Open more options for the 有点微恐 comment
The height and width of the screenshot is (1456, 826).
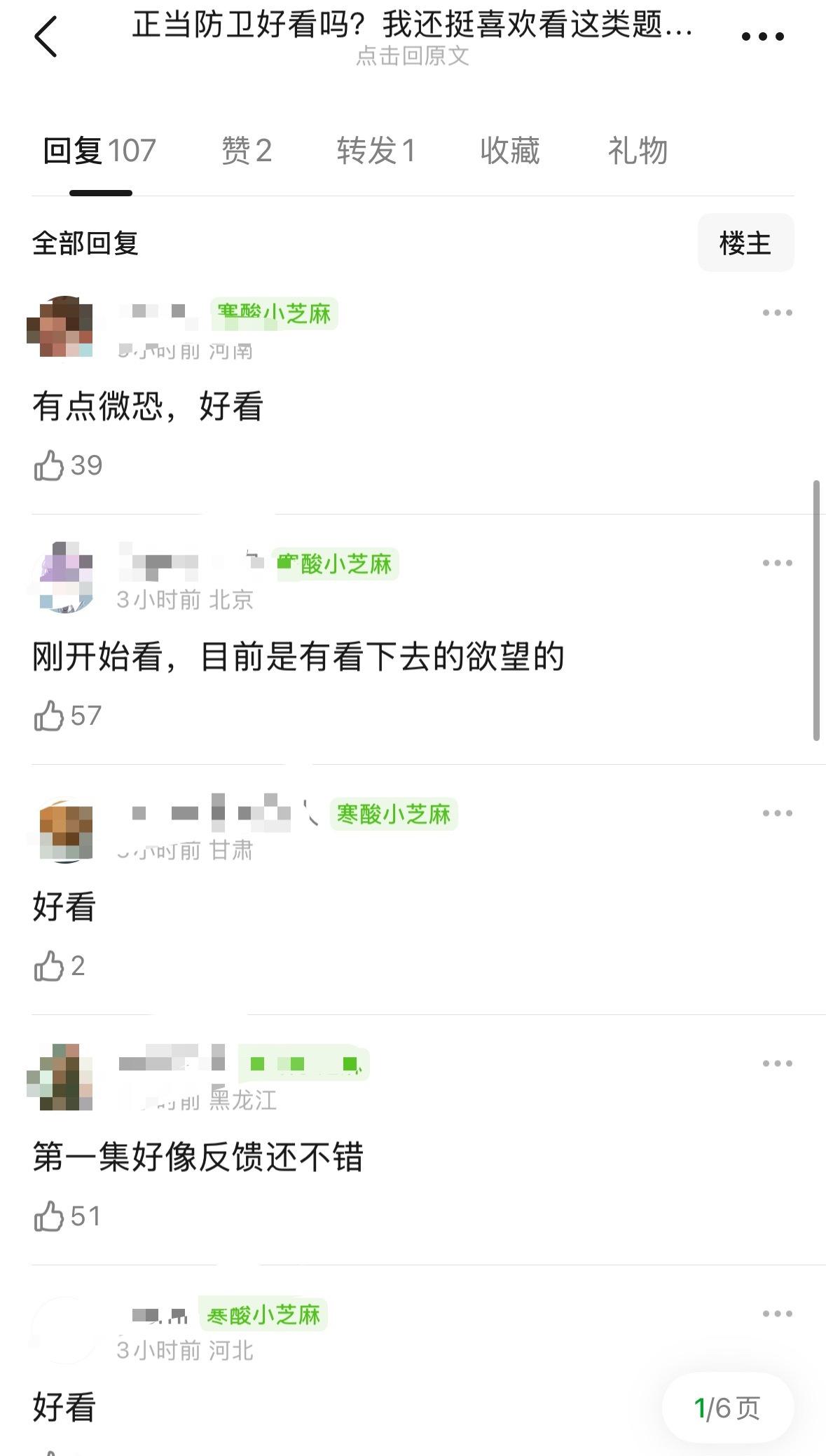click(x=777, y=313)
